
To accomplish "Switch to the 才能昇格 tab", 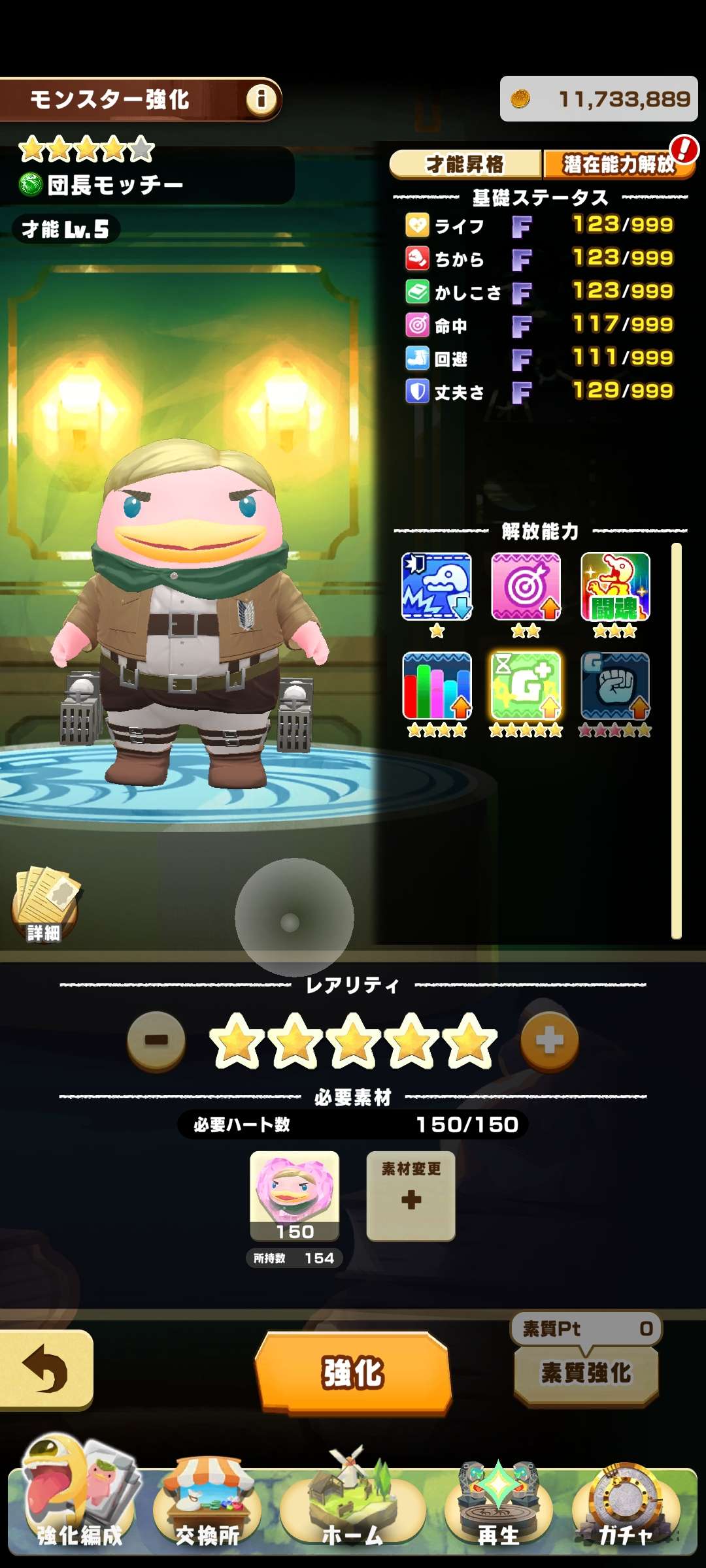I will 465,164.
